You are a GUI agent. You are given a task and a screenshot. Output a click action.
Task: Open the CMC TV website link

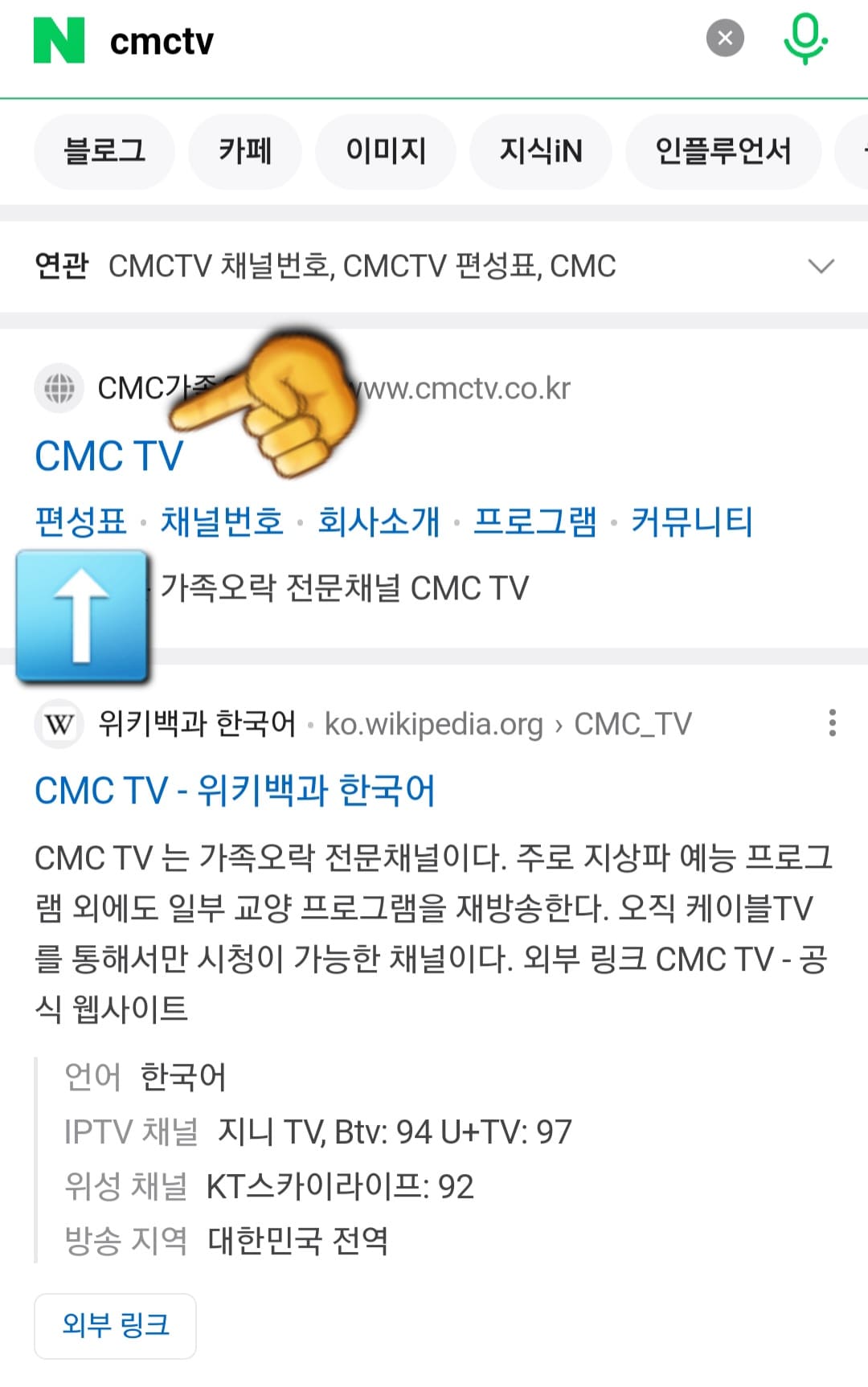tap(108, 456)
